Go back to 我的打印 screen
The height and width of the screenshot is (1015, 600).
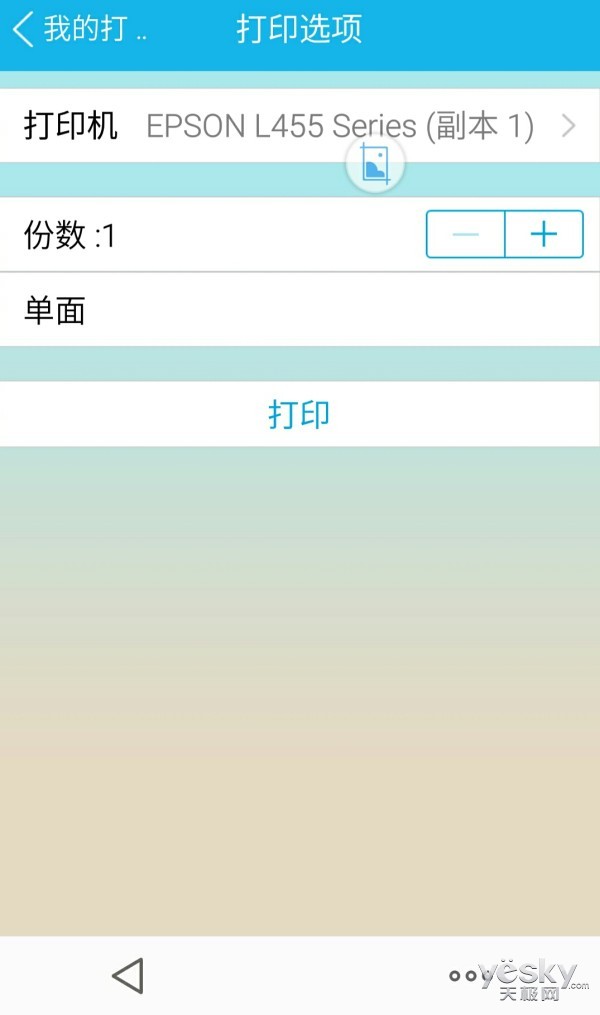tap(80, 29)
